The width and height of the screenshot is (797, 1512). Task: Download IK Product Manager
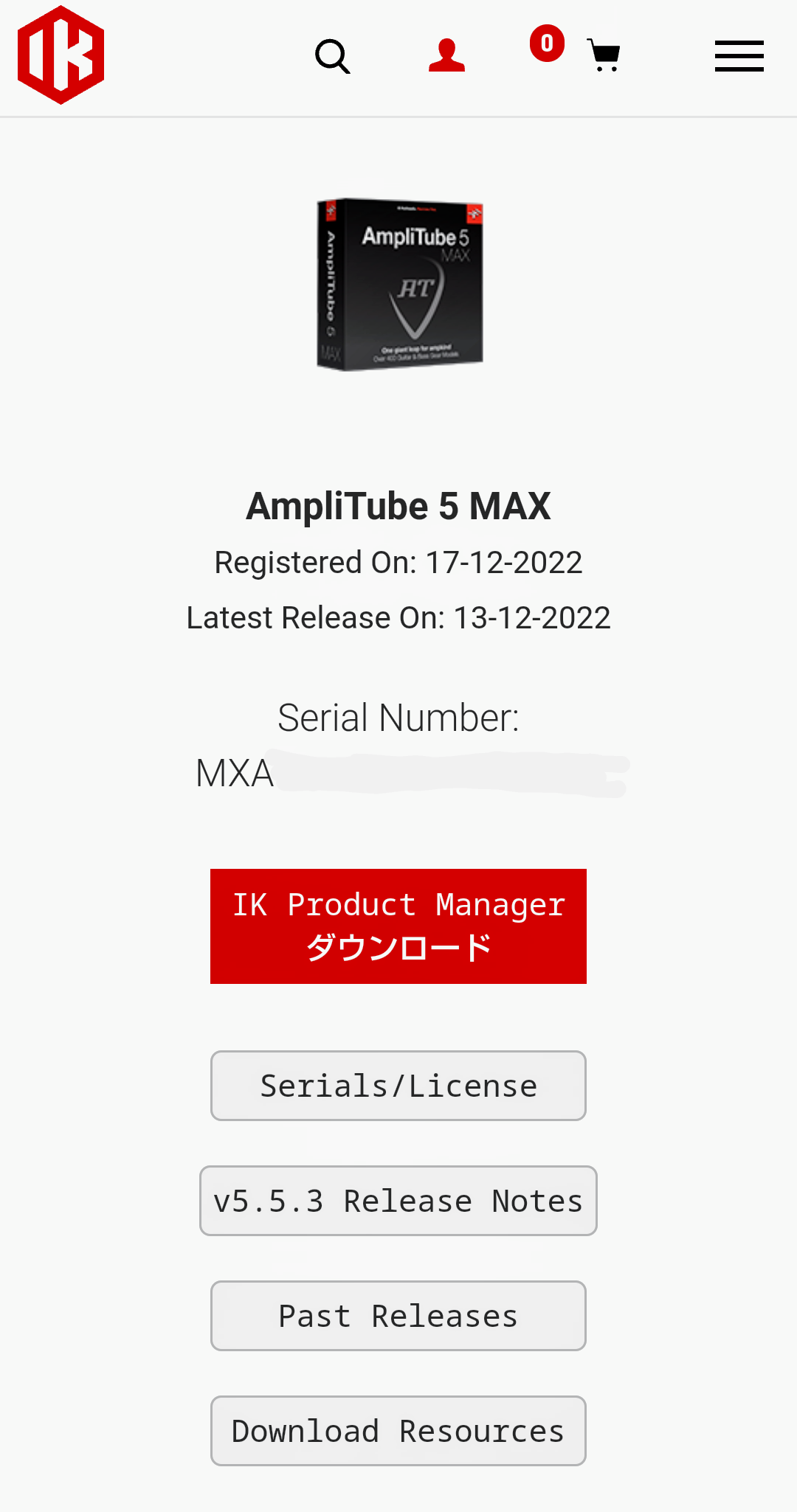(x=398, y=926)
